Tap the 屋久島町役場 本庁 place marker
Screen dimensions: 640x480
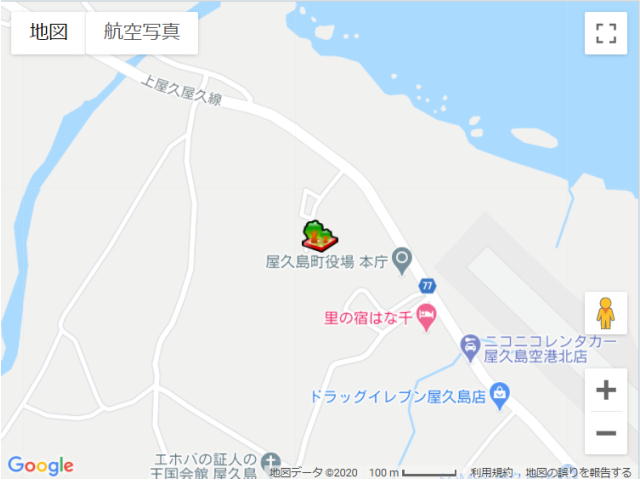coord(402,260)
